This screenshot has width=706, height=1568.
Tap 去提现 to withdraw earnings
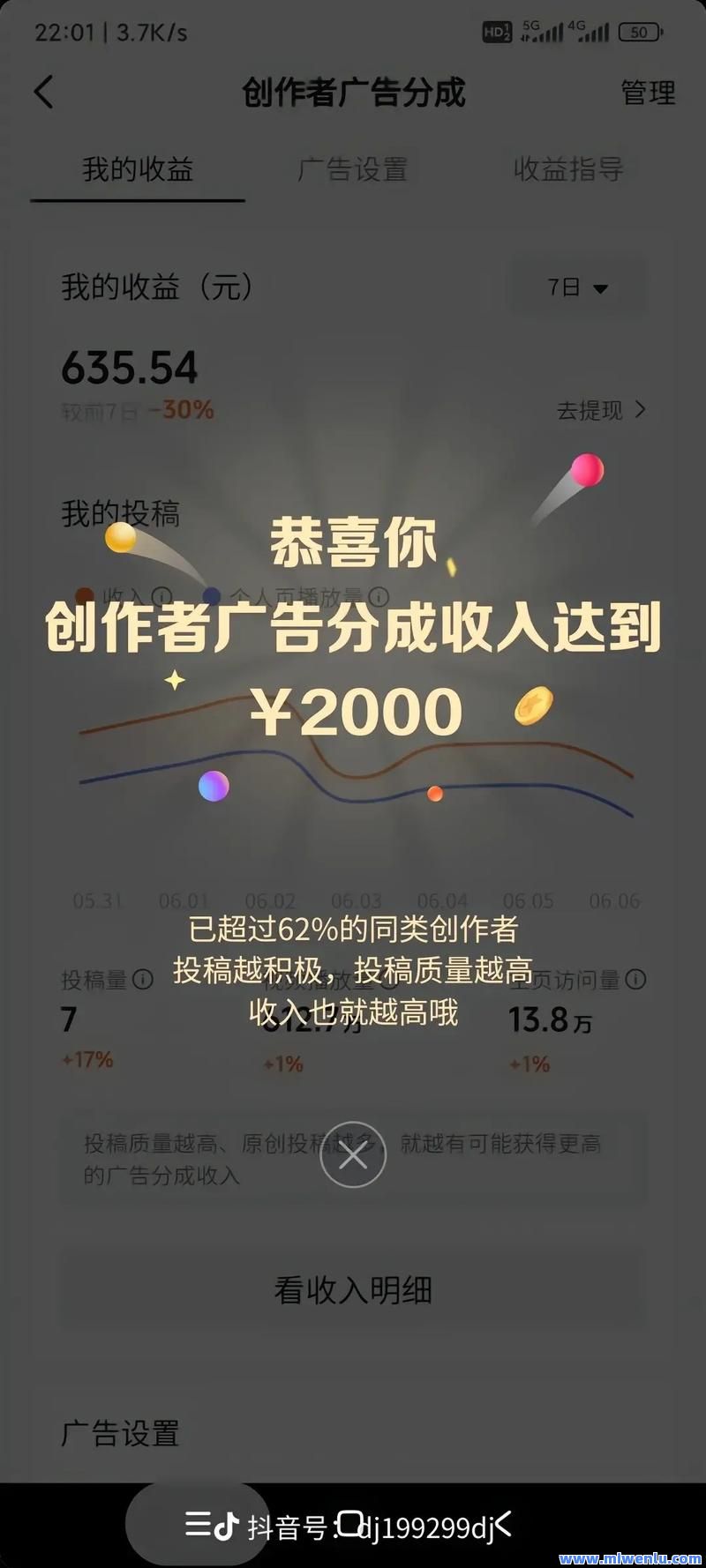601,410
